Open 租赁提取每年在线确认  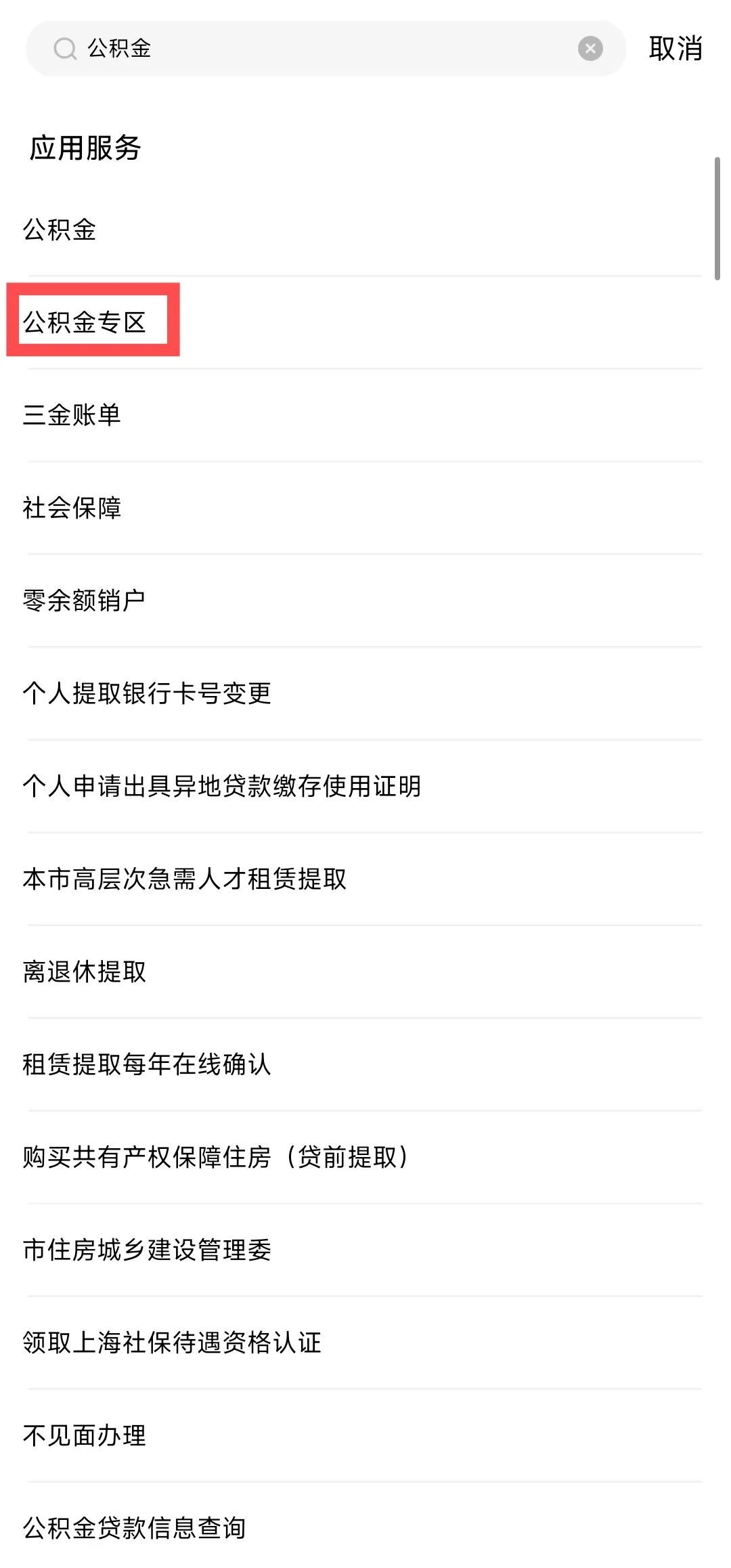point(147,1064)
